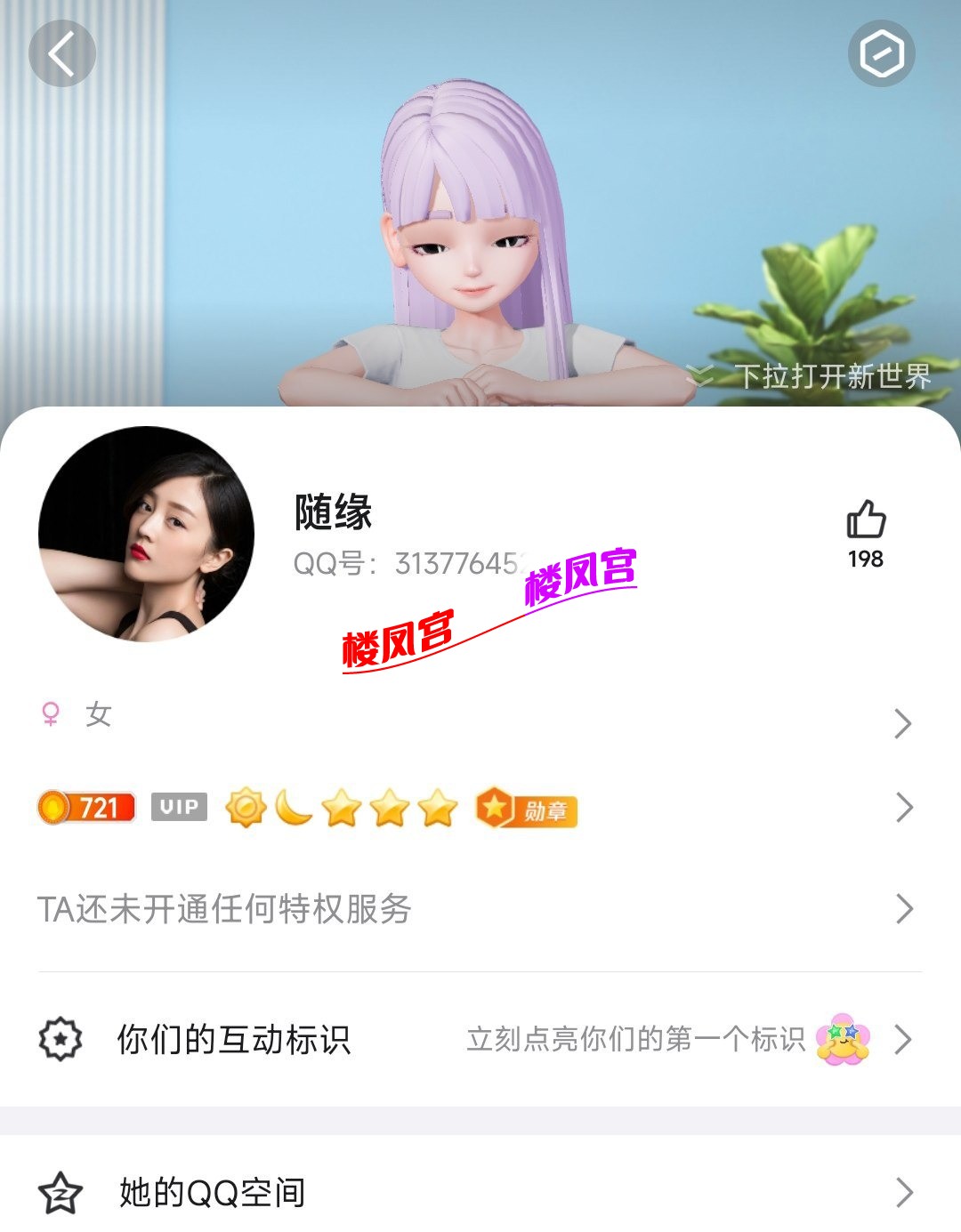Open TA还未开通任何特权服务 row
The width and height of the screenshot is (961, 1232).
480,909
